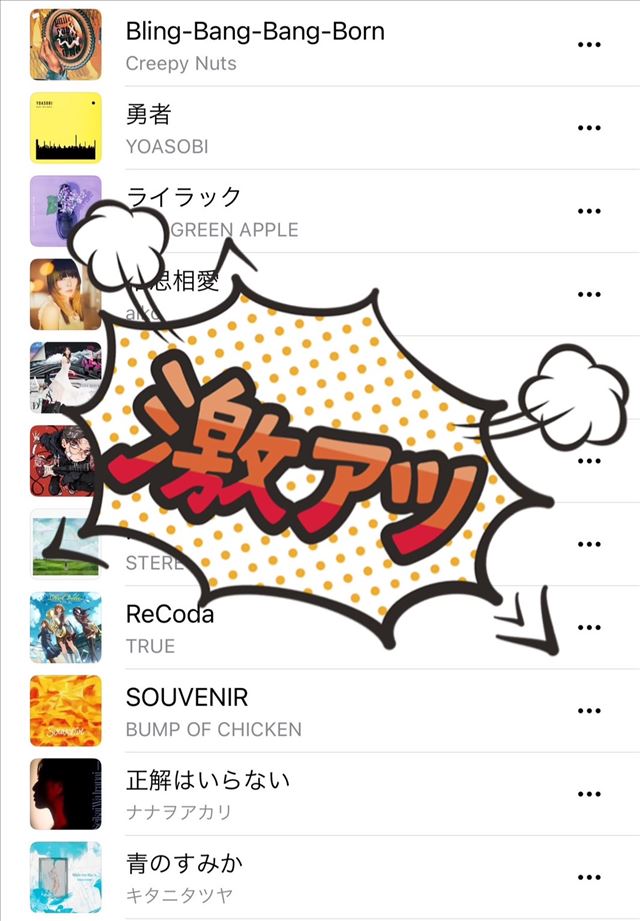Open the three-dot menu for 勇者

click(590, 128)
